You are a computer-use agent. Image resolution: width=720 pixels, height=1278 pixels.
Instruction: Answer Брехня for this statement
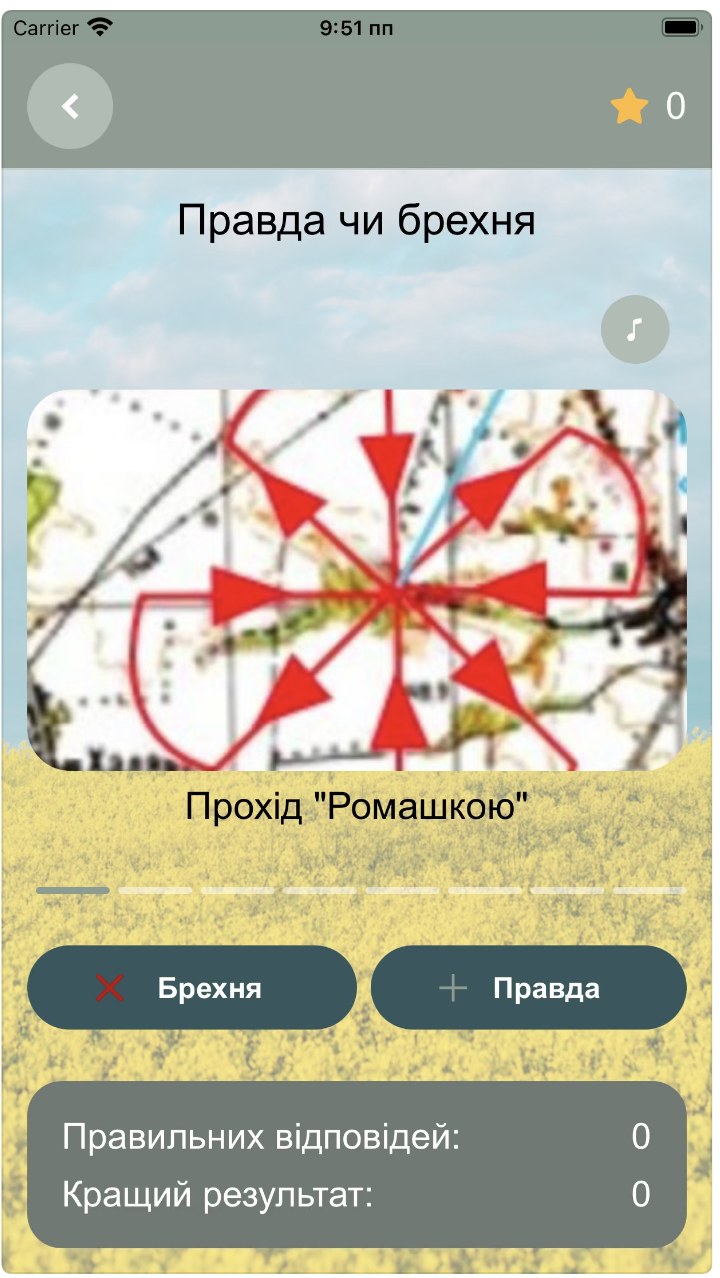pos(192,988)
